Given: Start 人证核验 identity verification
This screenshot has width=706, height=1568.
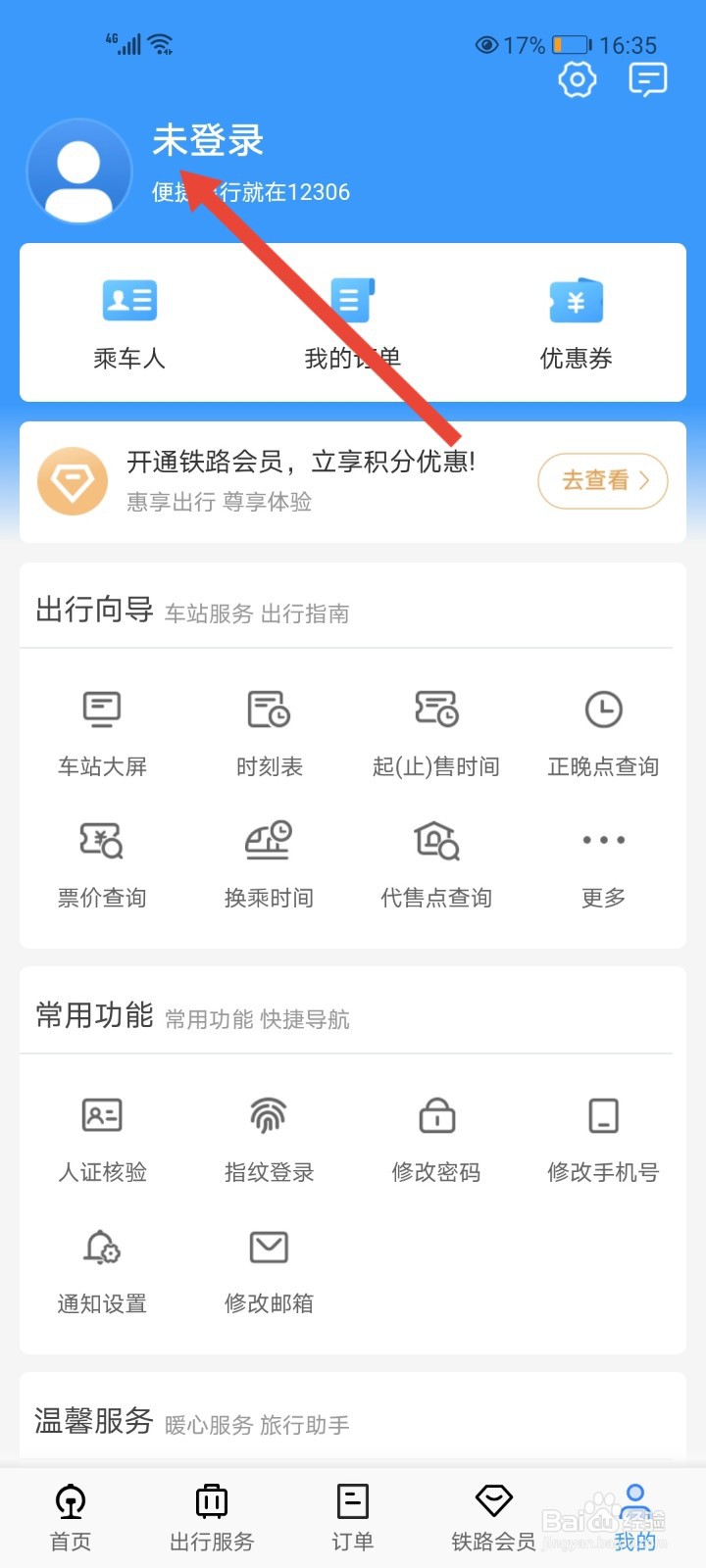Looking at the screenshot, I should pos(101,1137).
